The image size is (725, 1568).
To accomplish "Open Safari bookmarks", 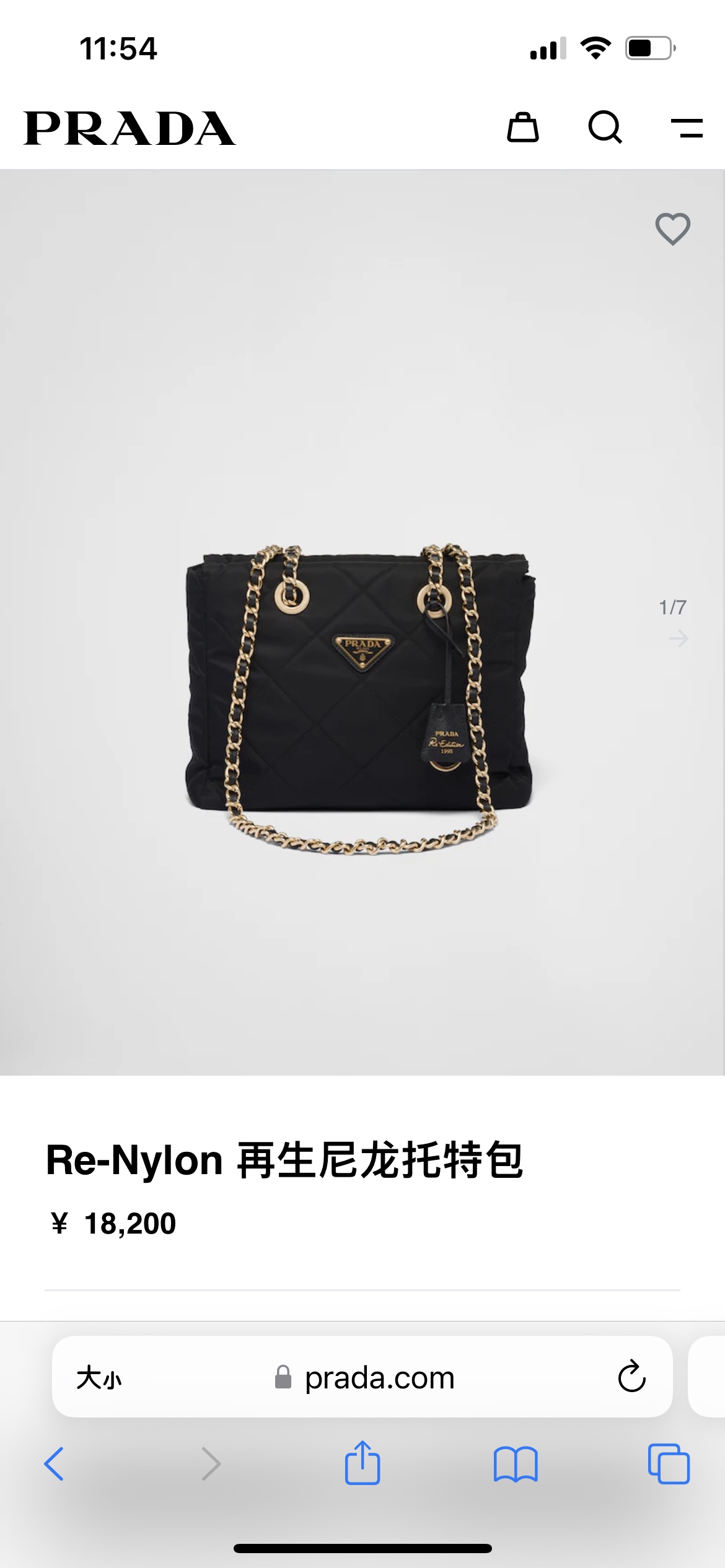I will tap(516, 1464).
